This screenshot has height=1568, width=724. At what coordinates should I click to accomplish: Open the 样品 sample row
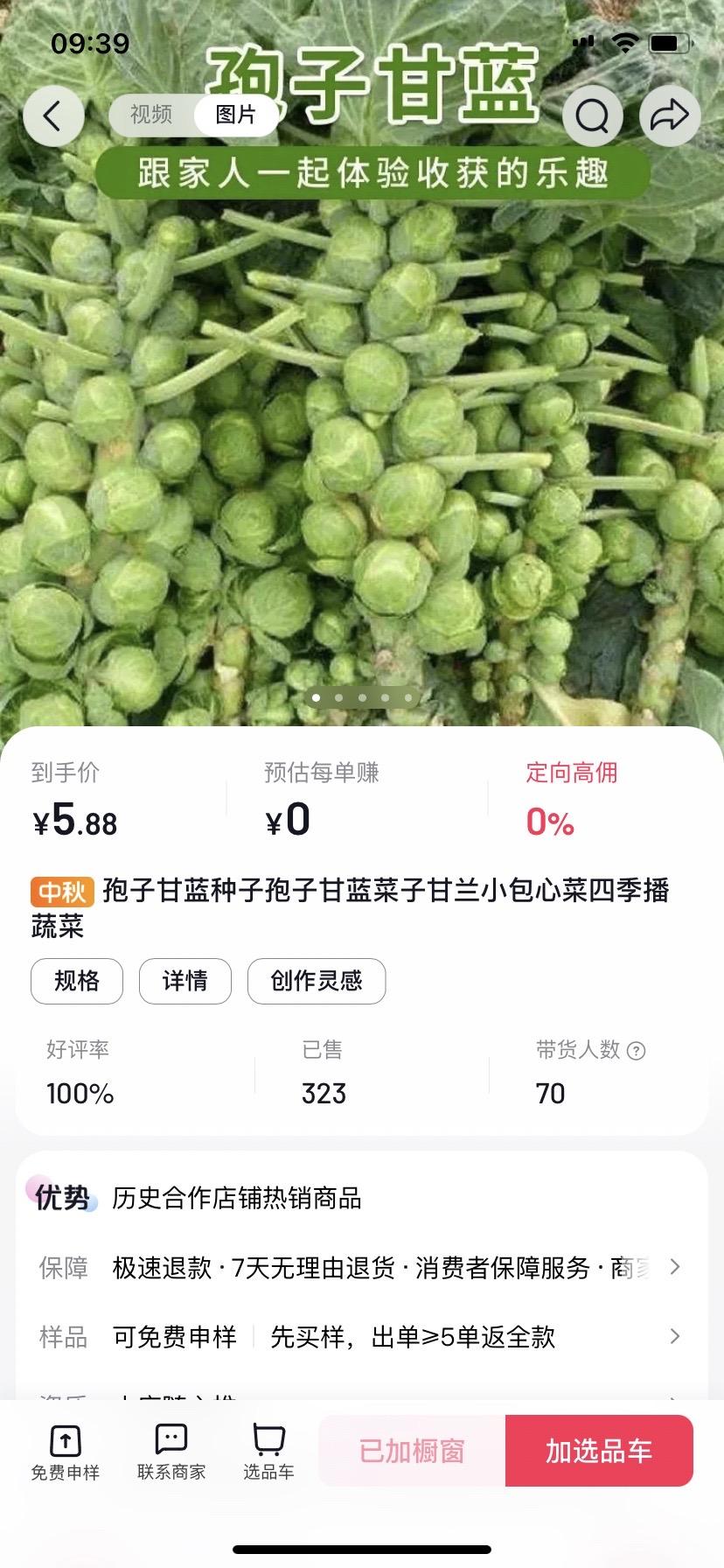click(673, 1336)
